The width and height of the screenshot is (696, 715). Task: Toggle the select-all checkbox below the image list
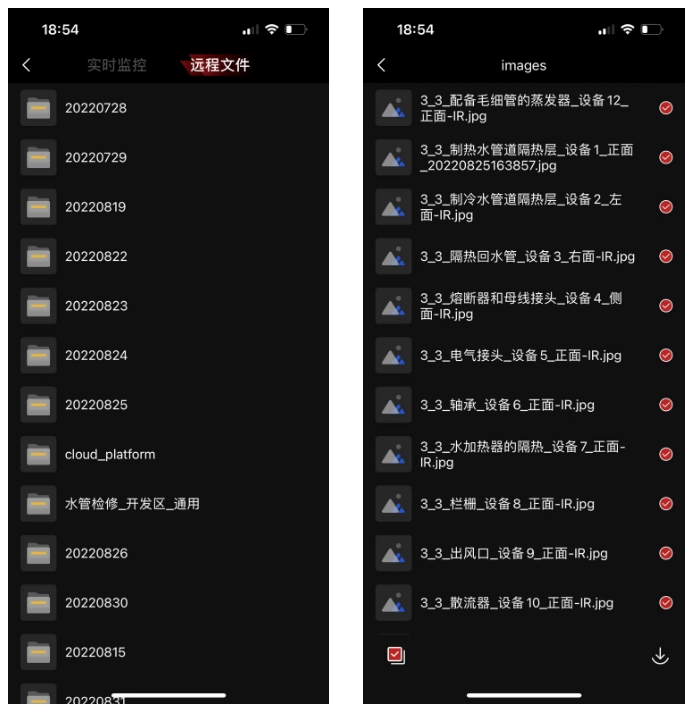(x=395, y=656)
